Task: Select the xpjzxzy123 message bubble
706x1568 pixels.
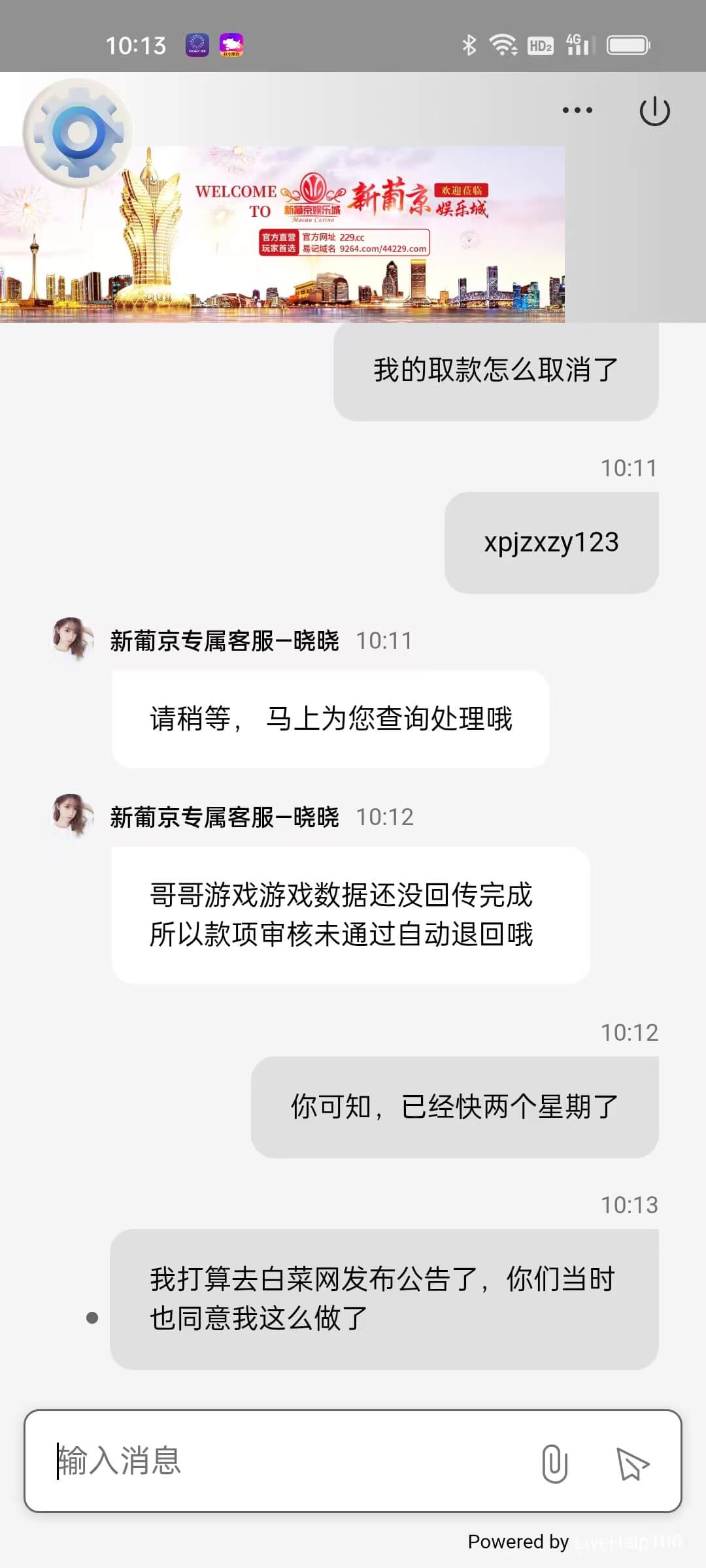Action: tap(551, 541)
